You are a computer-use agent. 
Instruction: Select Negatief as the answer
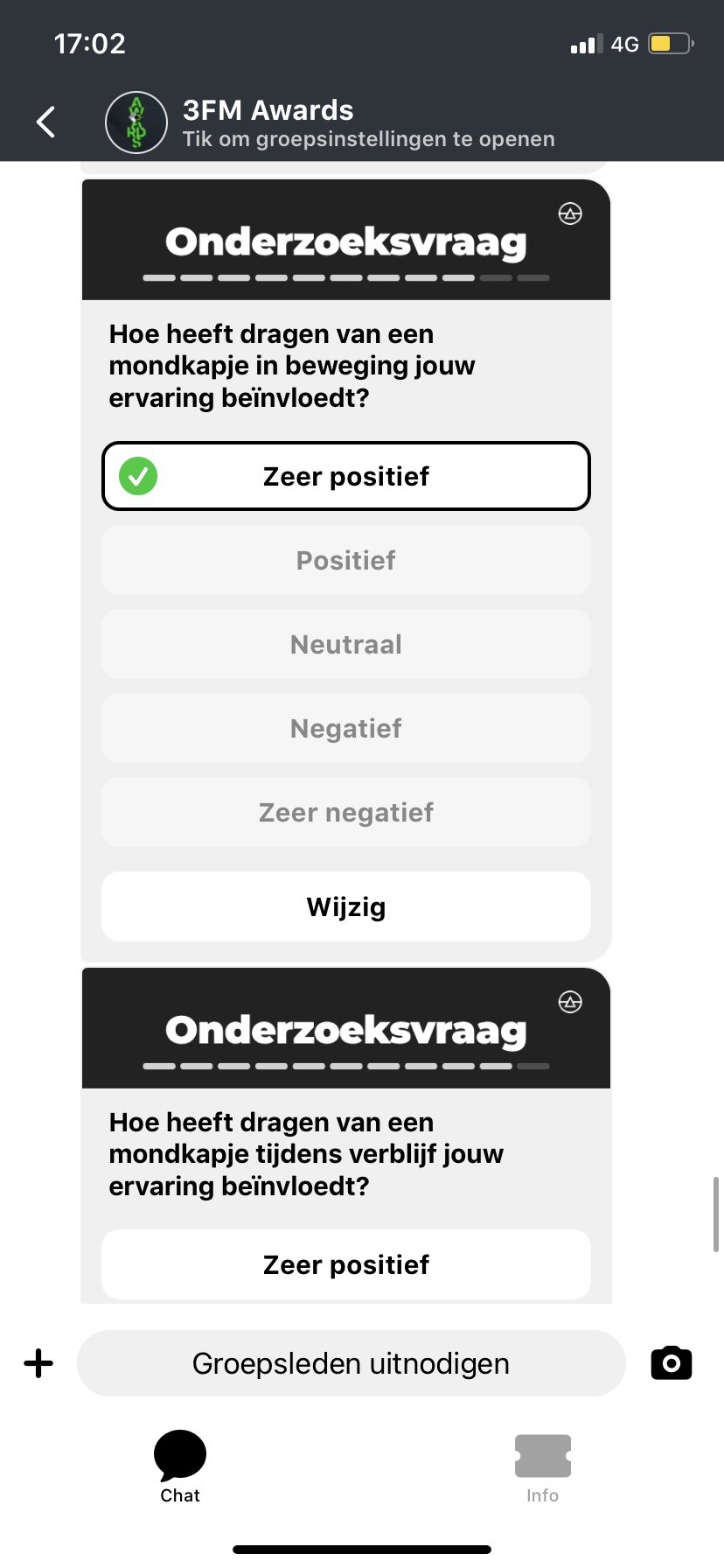(346, 728)
